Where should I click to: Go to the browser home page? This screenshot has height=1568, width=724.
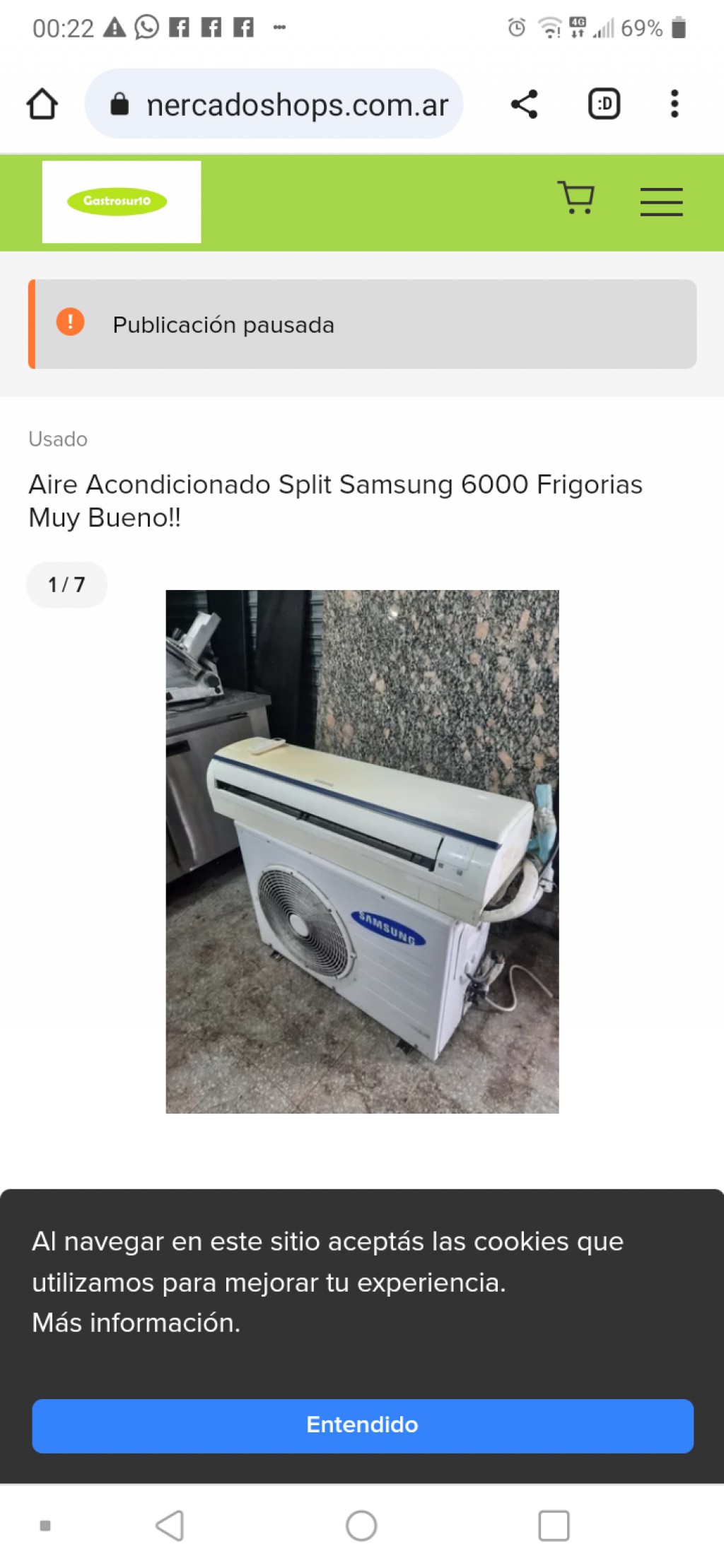(x=42, y=105)
